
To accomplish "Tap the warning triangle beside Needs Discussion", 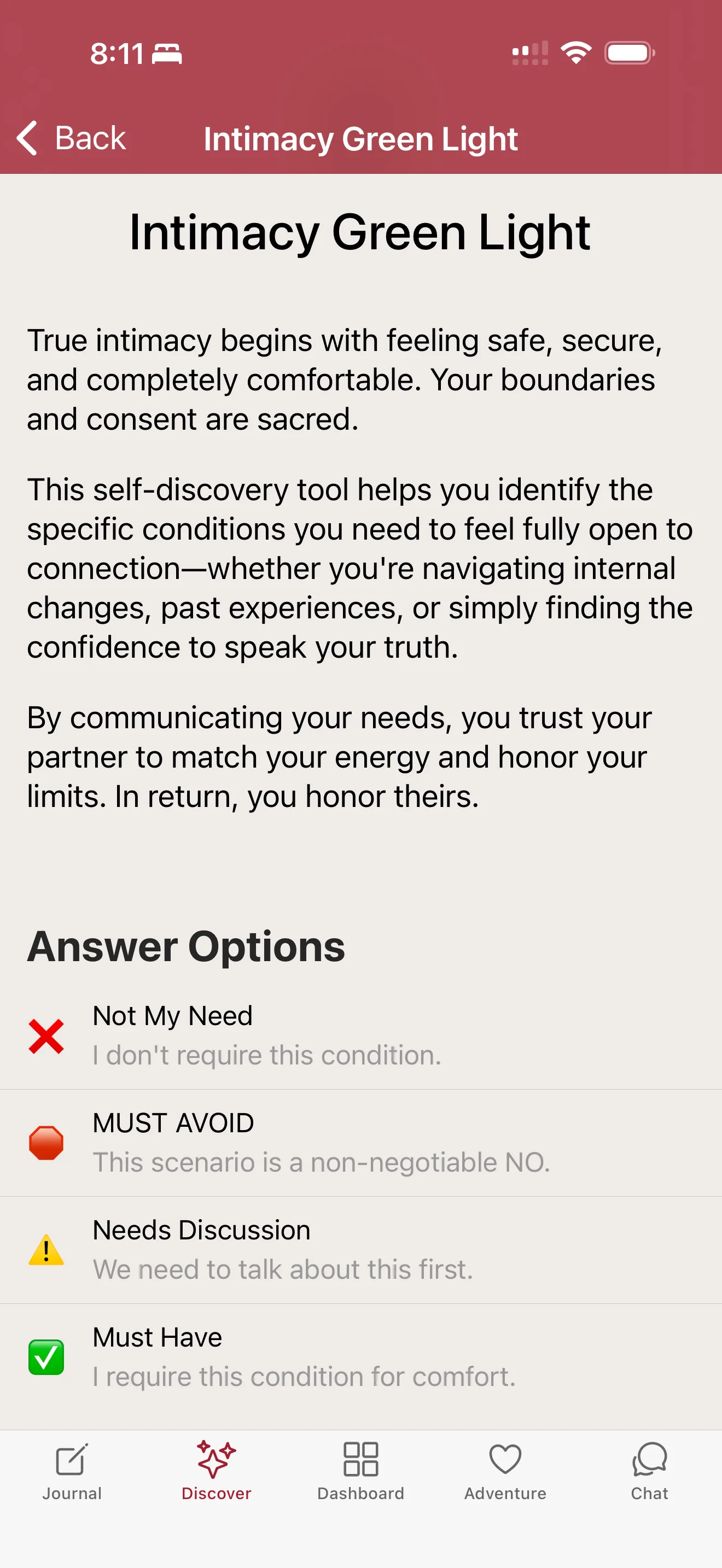I will pyautogui.click(x=45, y=1250).
